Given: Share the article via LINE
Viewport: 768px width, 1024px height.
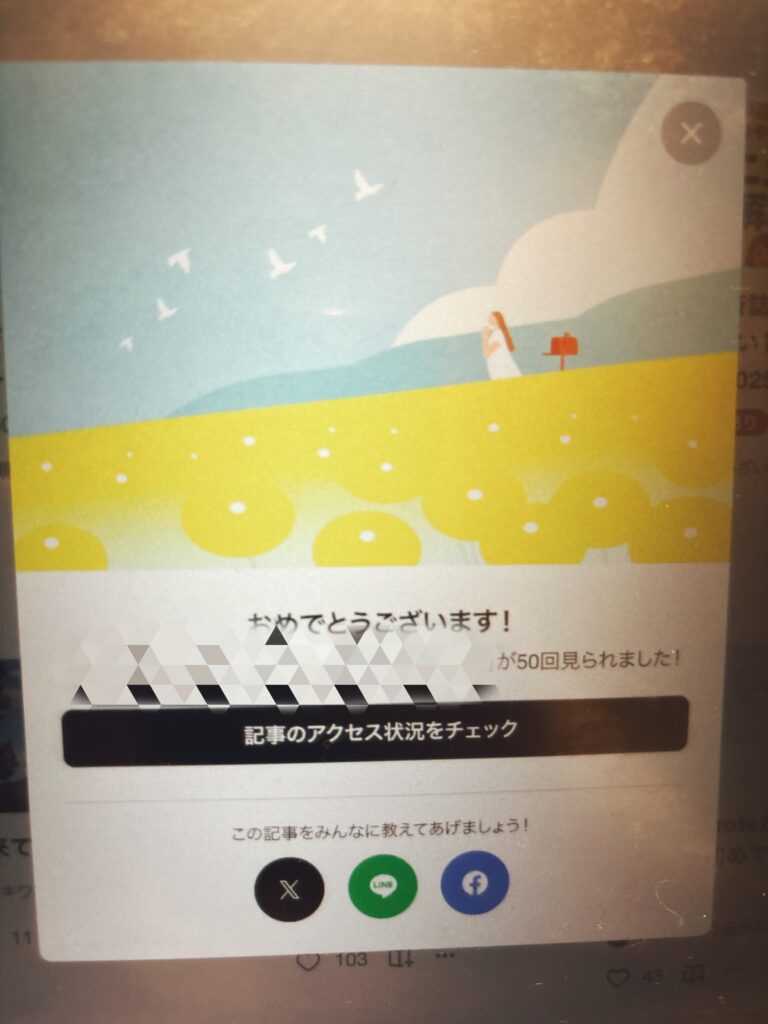Looking at the screenshot, I should pos(381,886).
